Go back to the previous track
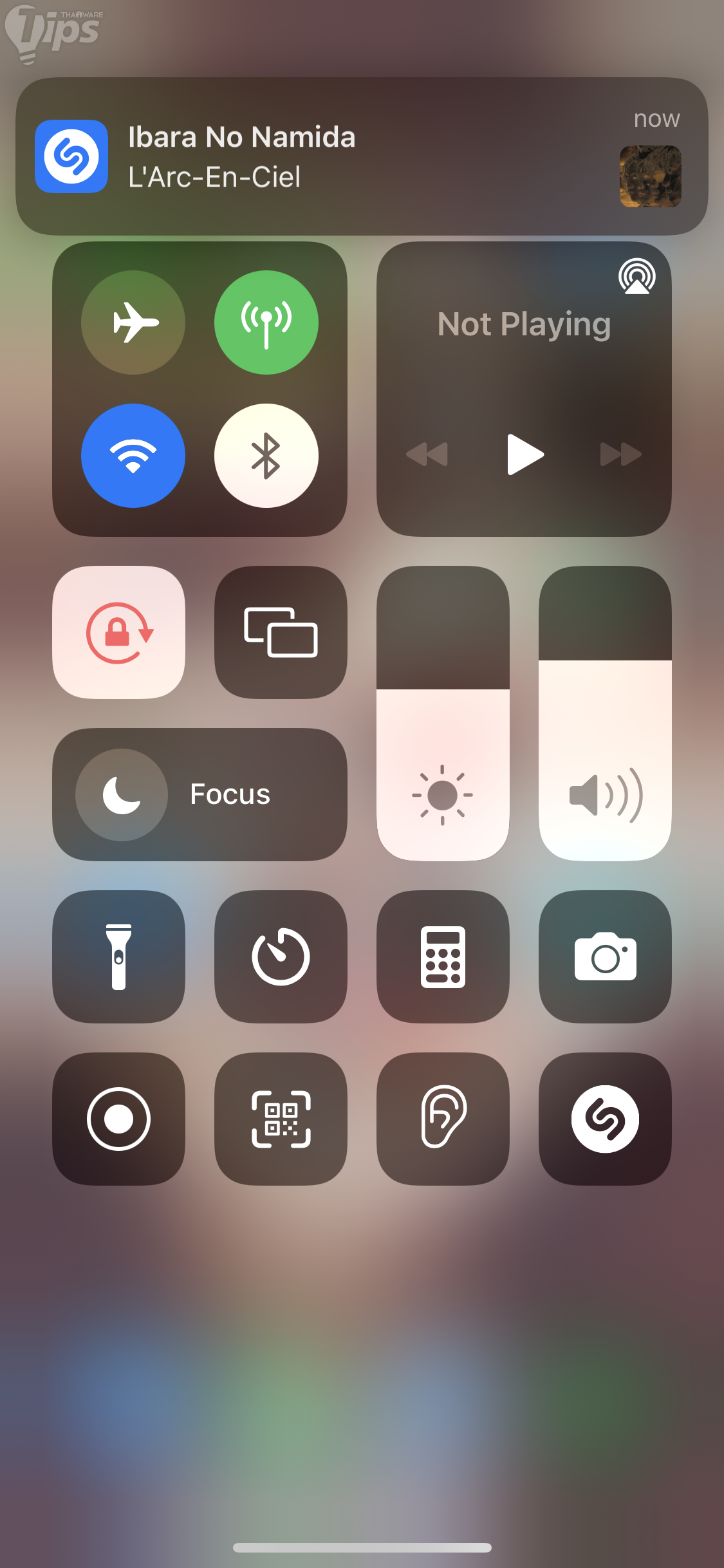The height and width of the screenshot is (1568, 724). coord(427,454)
